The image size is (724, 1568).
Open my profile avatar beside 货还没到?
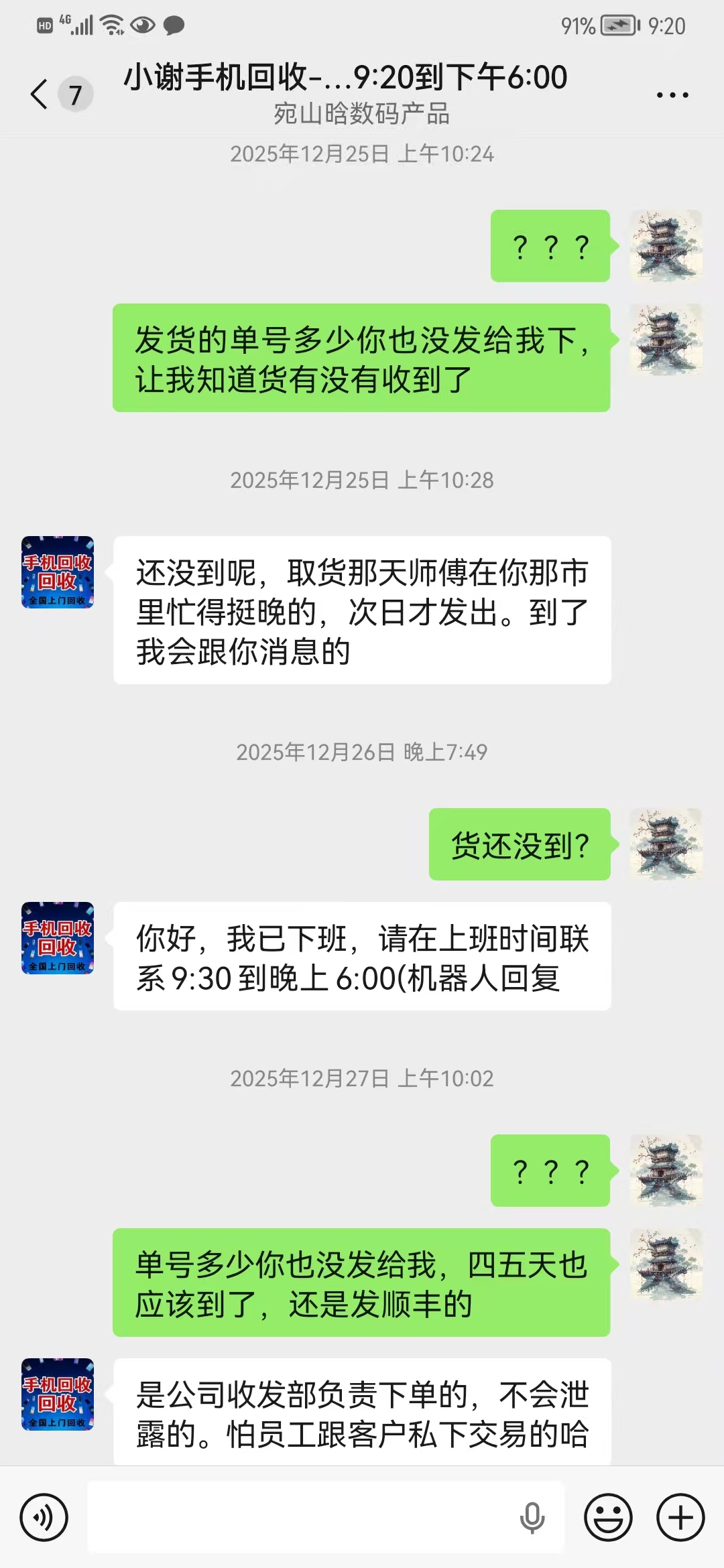(x=666, y=844)
